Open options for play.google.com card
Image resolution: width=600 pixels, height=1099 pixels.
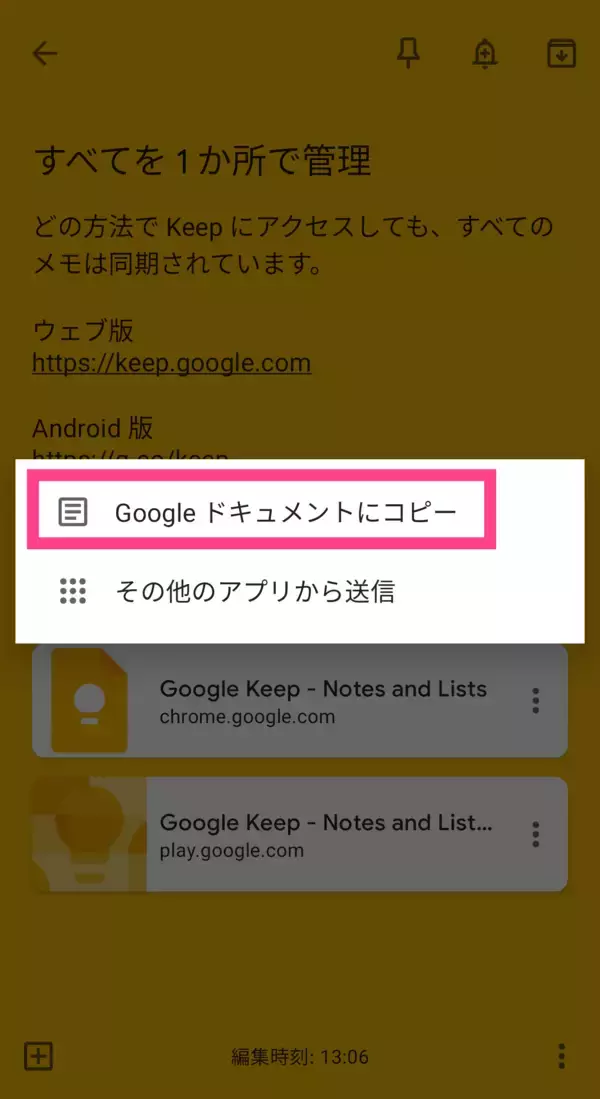click(x=537, y=834)
